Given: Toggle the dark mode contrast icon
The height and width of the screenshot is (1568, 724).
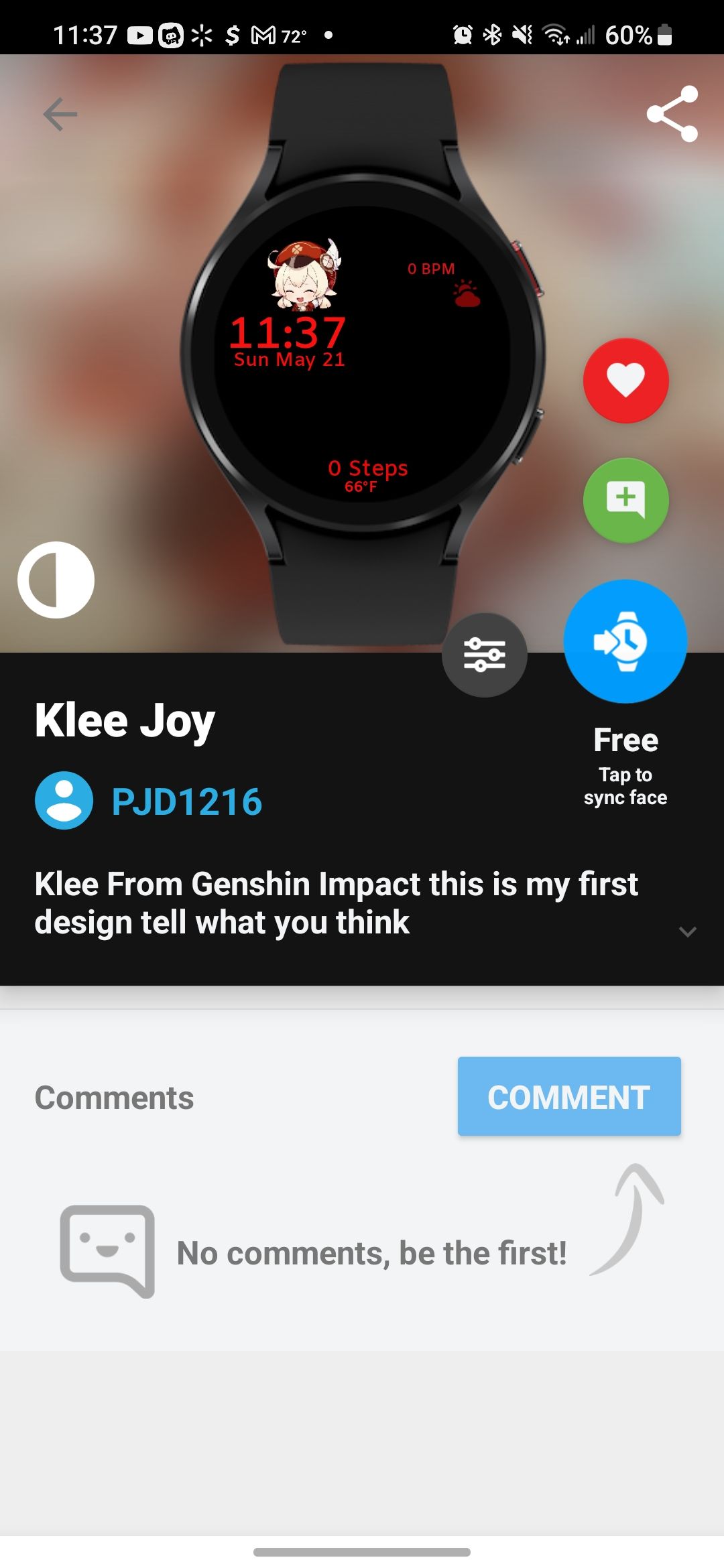Looking at the screenshot, I should 56,580.
